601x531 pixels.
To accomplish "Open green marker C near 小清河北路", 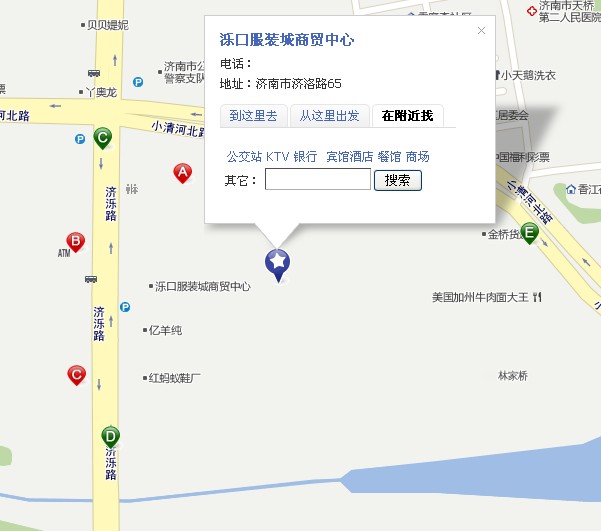I will 102,136.
